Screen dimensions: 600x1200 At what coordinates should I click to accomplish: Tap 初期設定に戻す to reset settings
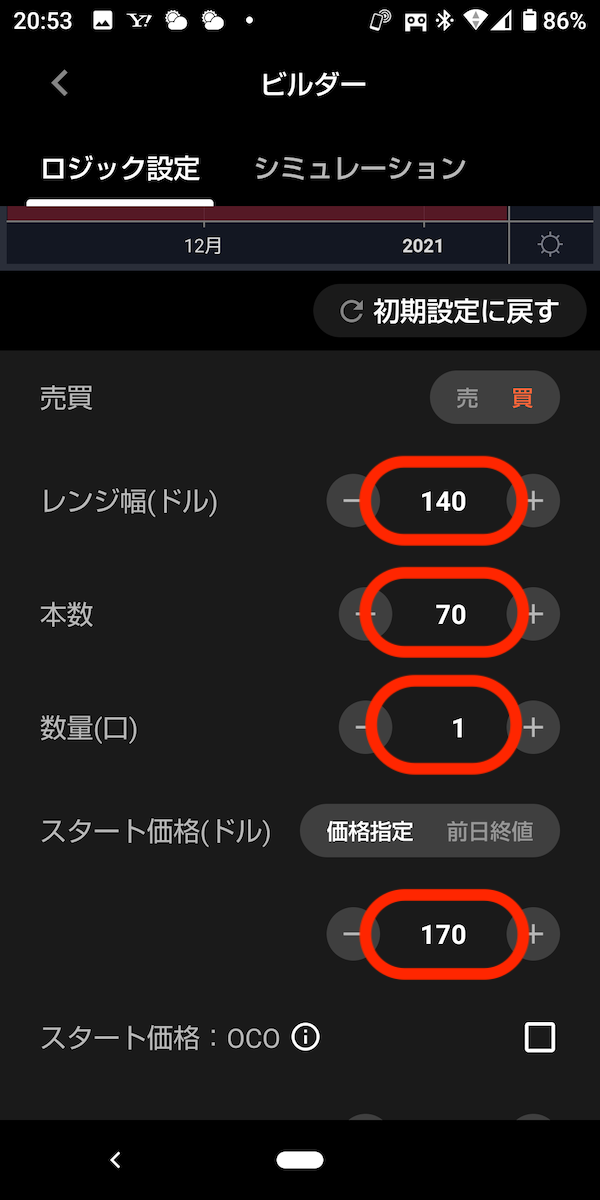coord(449,312)
